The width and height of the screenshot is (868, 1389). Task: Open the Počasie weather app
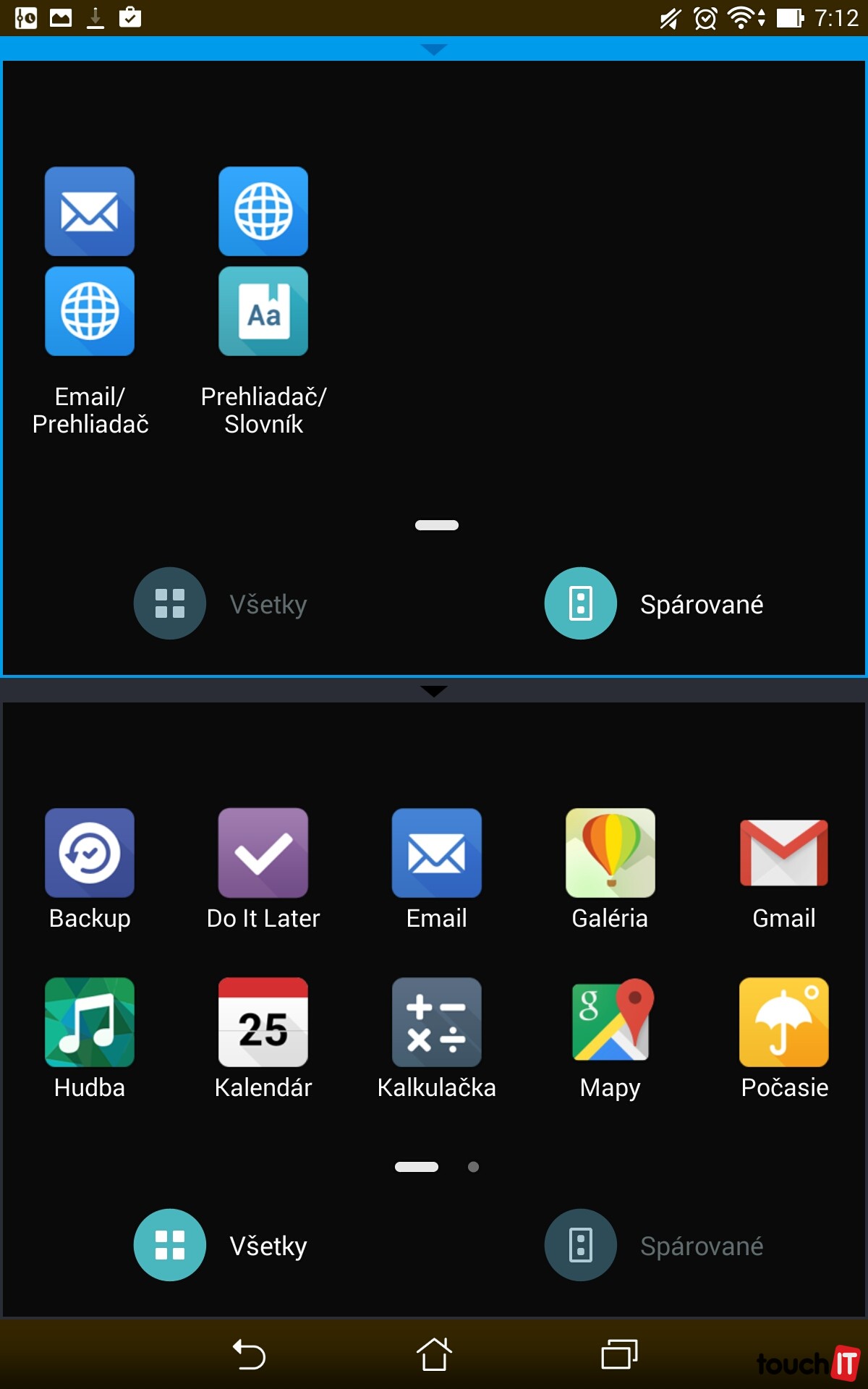pos(784,1023)
